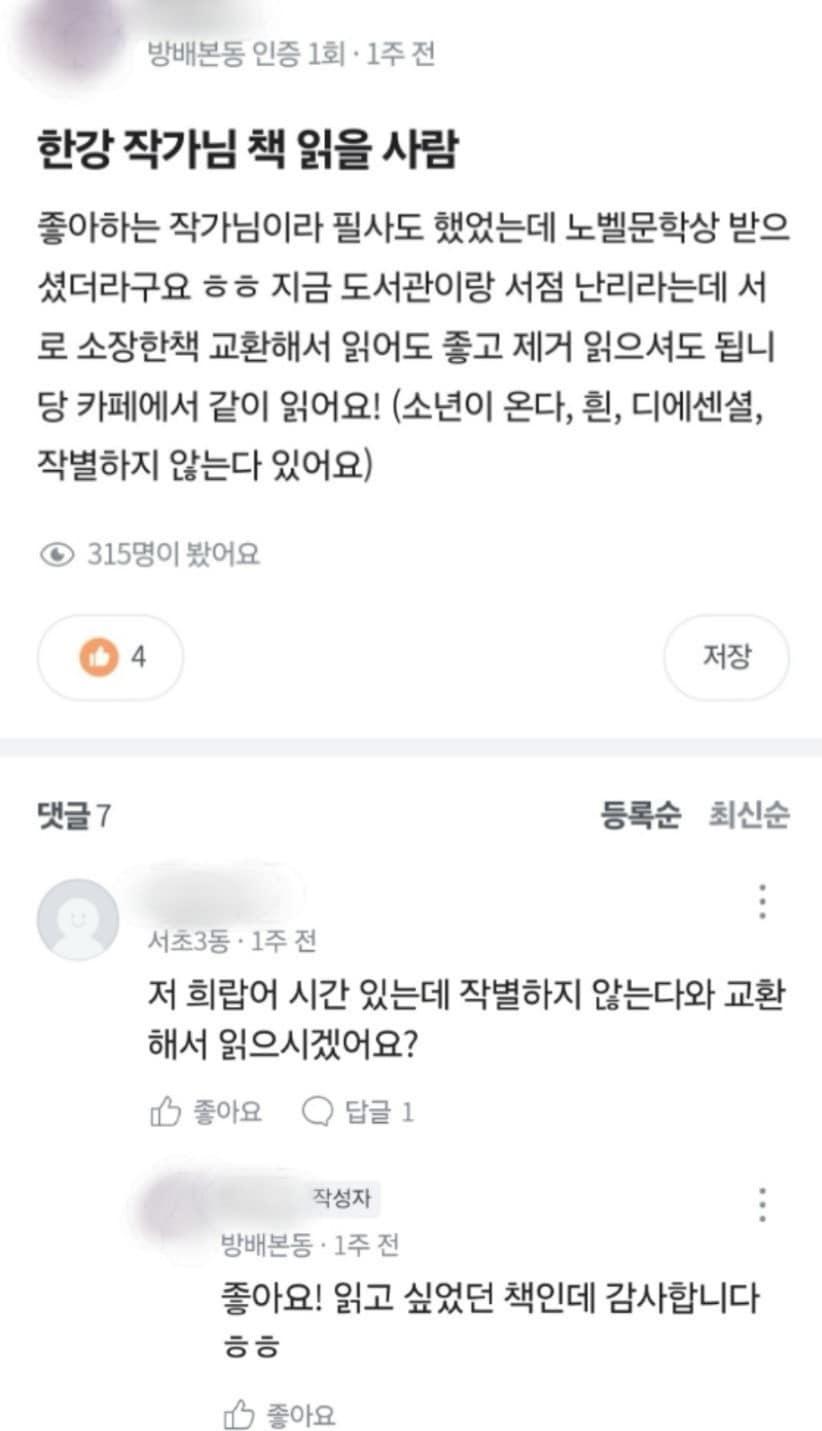Like the 작성자 reply comment
The image size is (822, 1431).
[279, 1414]
